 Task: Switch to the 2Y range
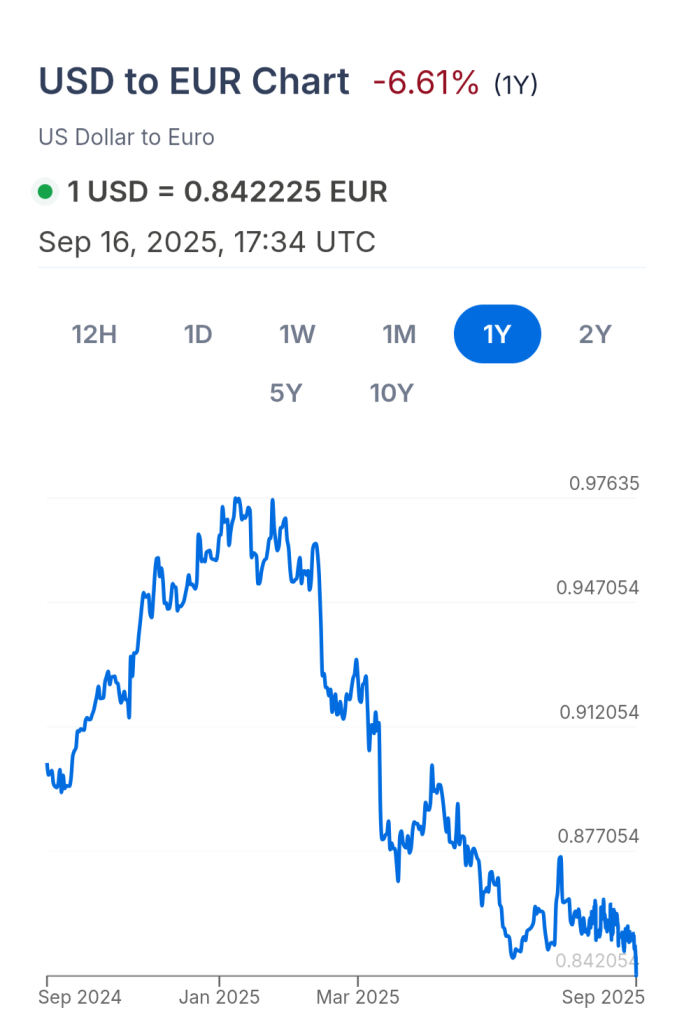(595, 334)
